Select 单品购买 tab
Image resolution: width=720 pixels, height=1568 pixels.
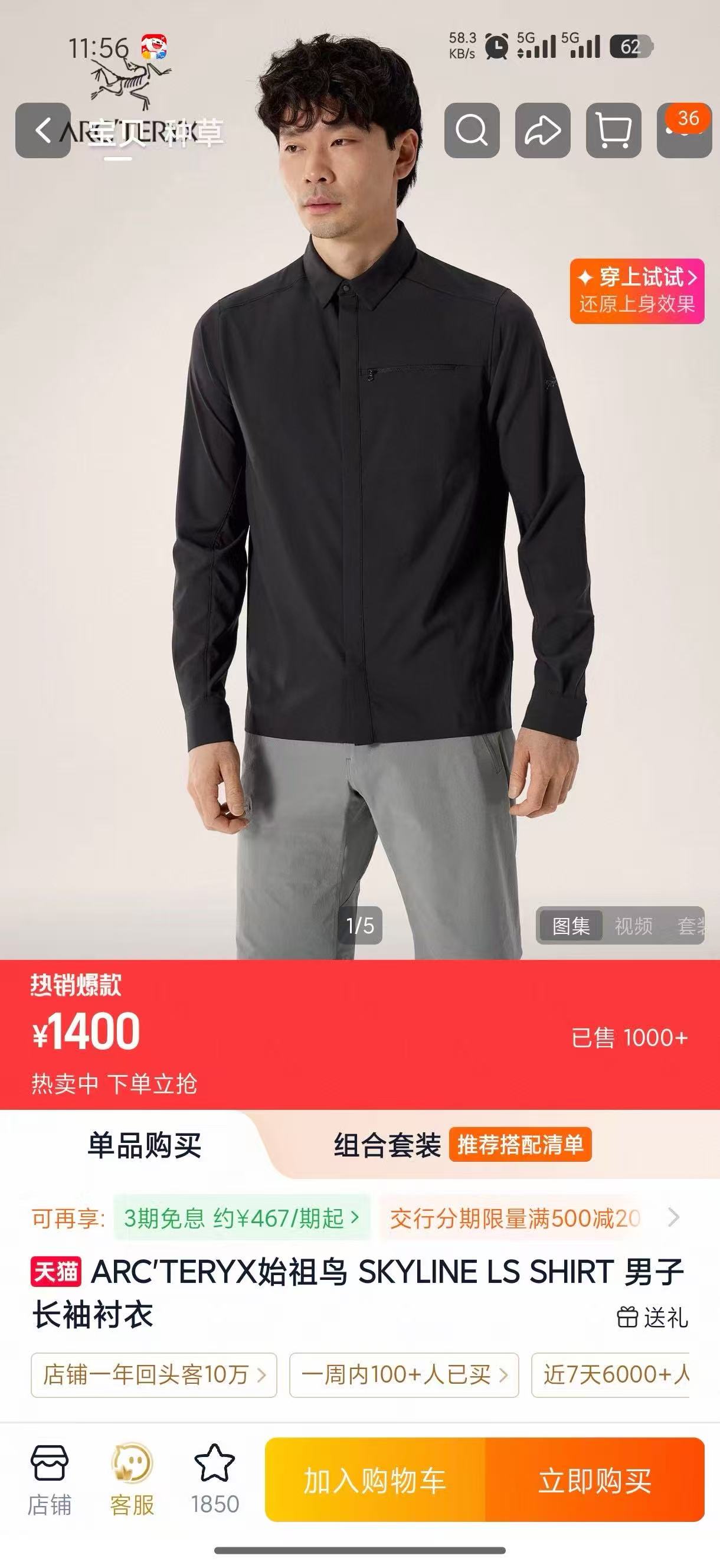144,1145
